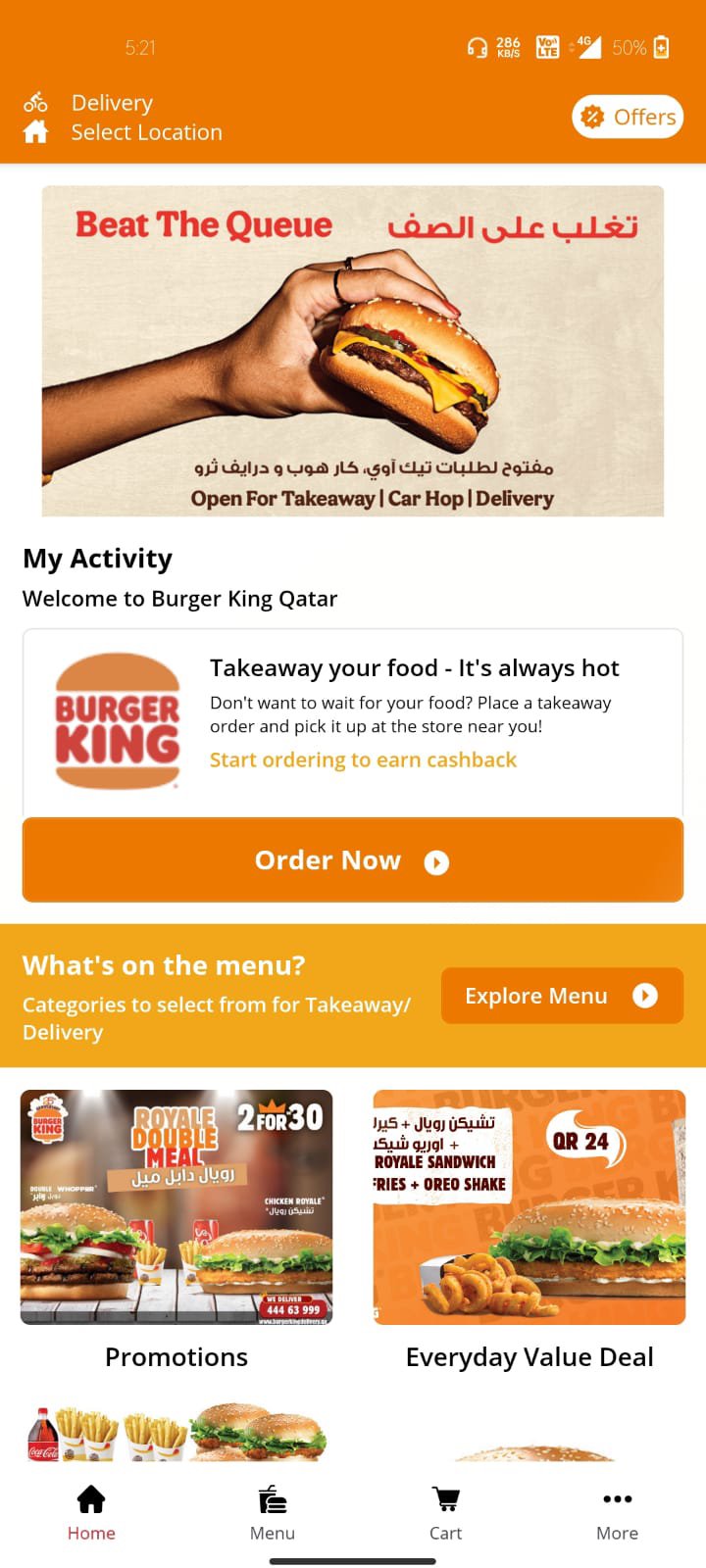Open the Beat The Queue banner

[353, 350]
